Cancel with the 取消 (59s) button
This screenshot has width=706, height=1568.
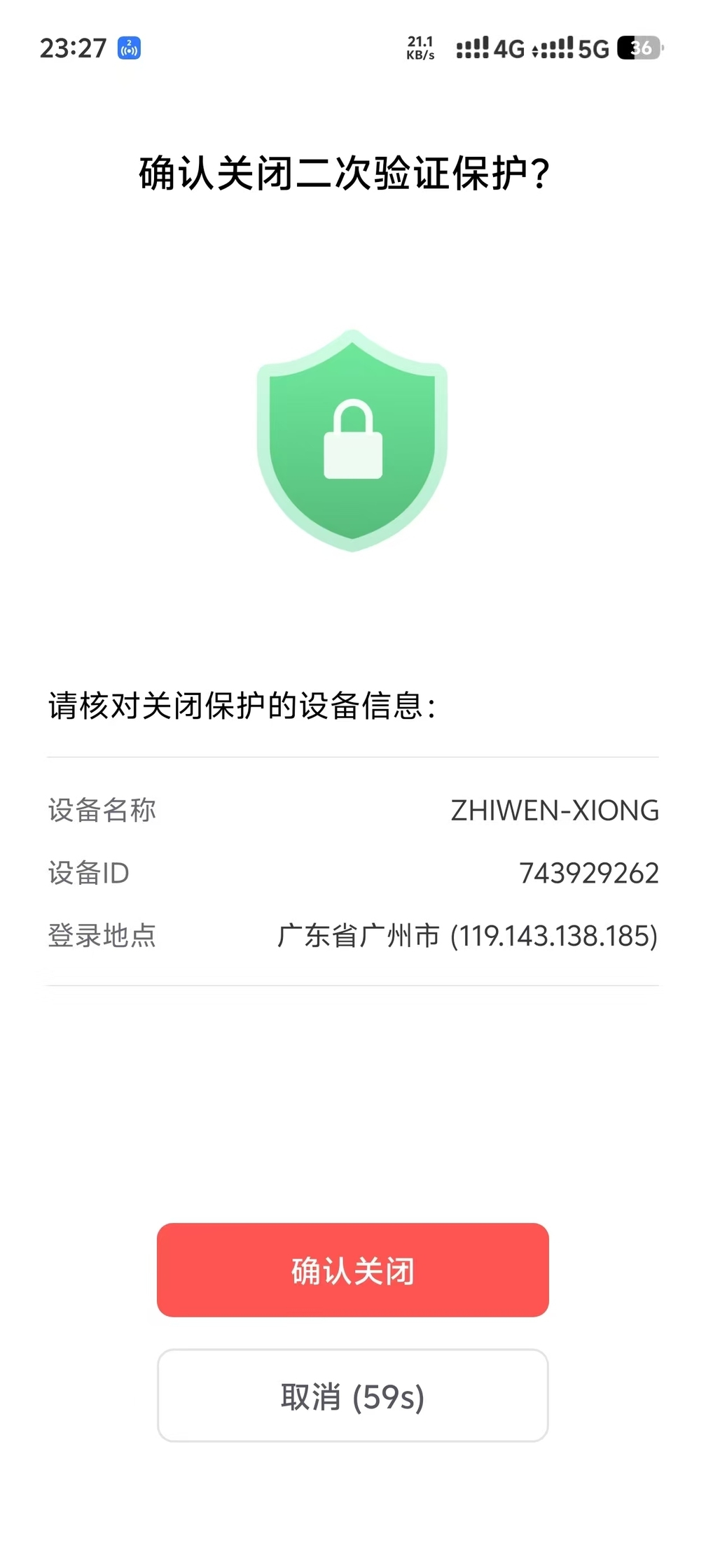[352, 1396]
